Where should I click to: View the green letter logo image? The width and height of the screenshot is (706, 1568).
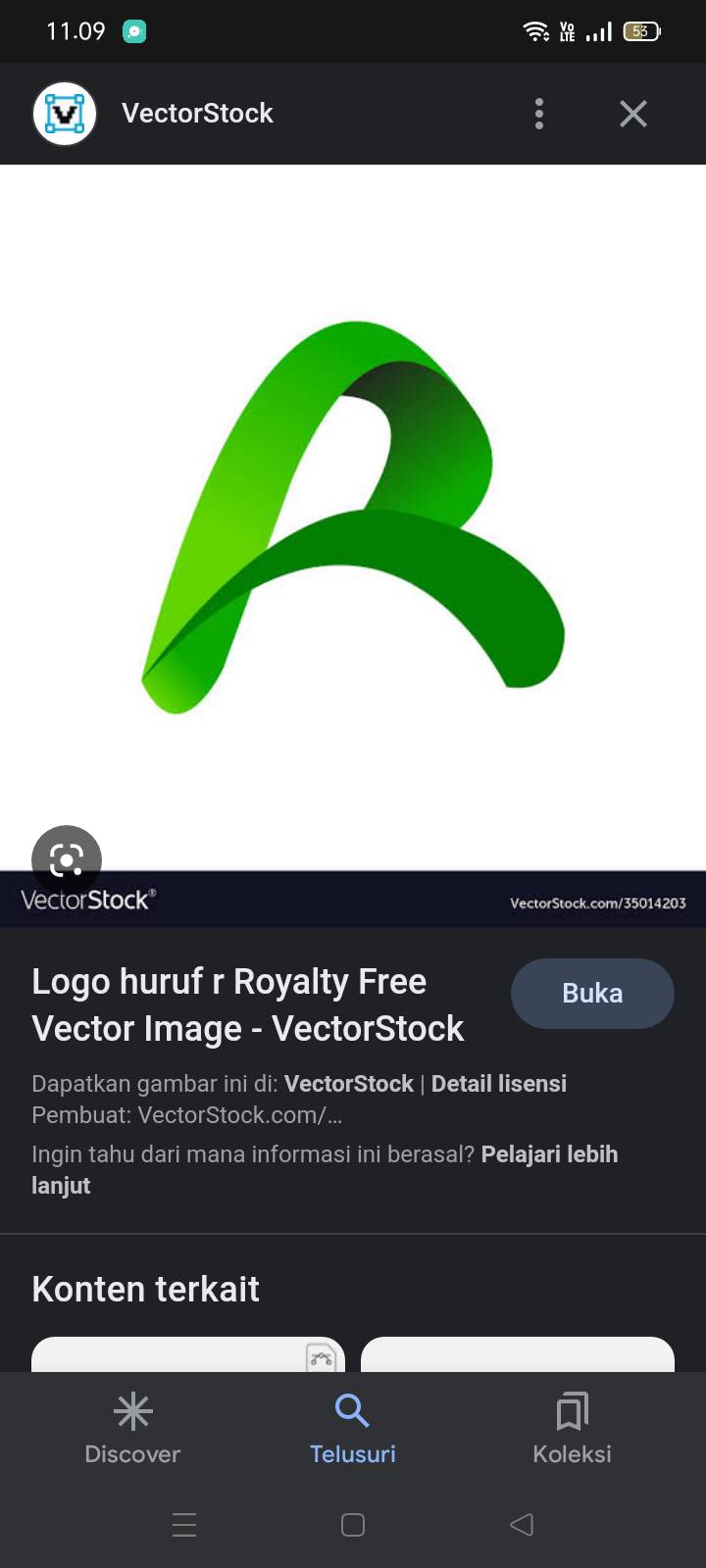[x=353, y=517]
